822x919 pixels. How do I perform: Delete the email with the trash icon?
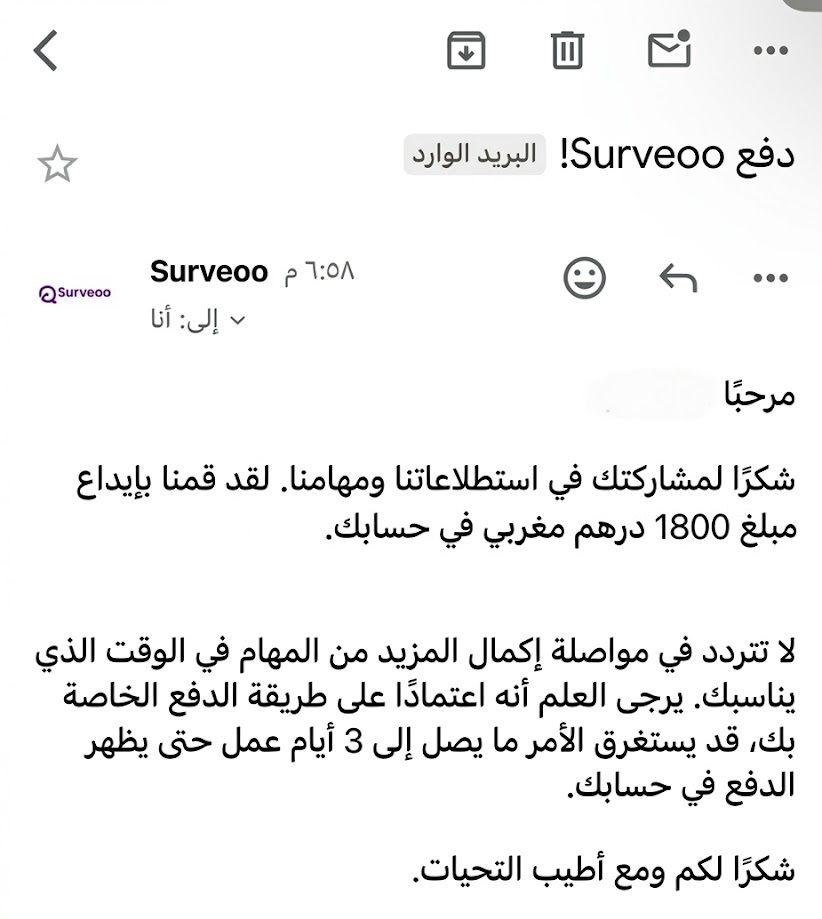(x=567, y=50)
